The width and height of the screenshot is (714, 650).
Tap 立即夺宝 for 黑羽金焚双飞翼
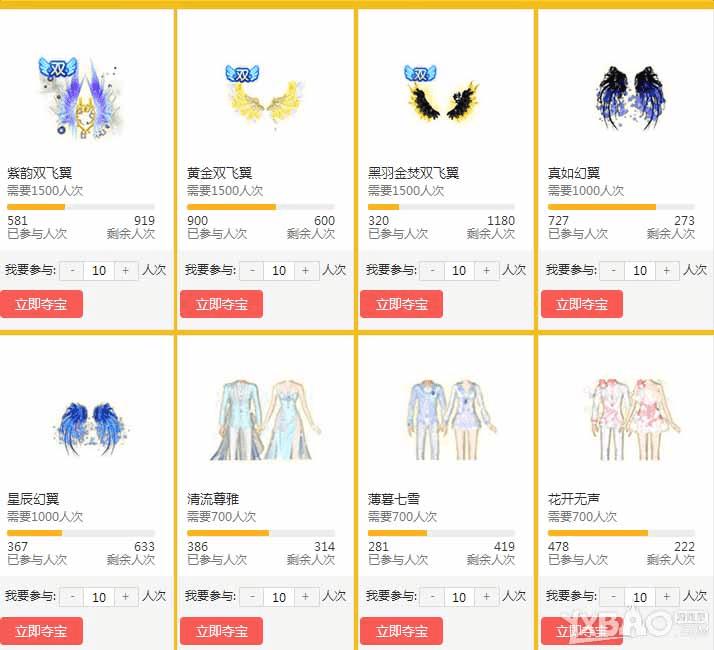click(401, 304)
